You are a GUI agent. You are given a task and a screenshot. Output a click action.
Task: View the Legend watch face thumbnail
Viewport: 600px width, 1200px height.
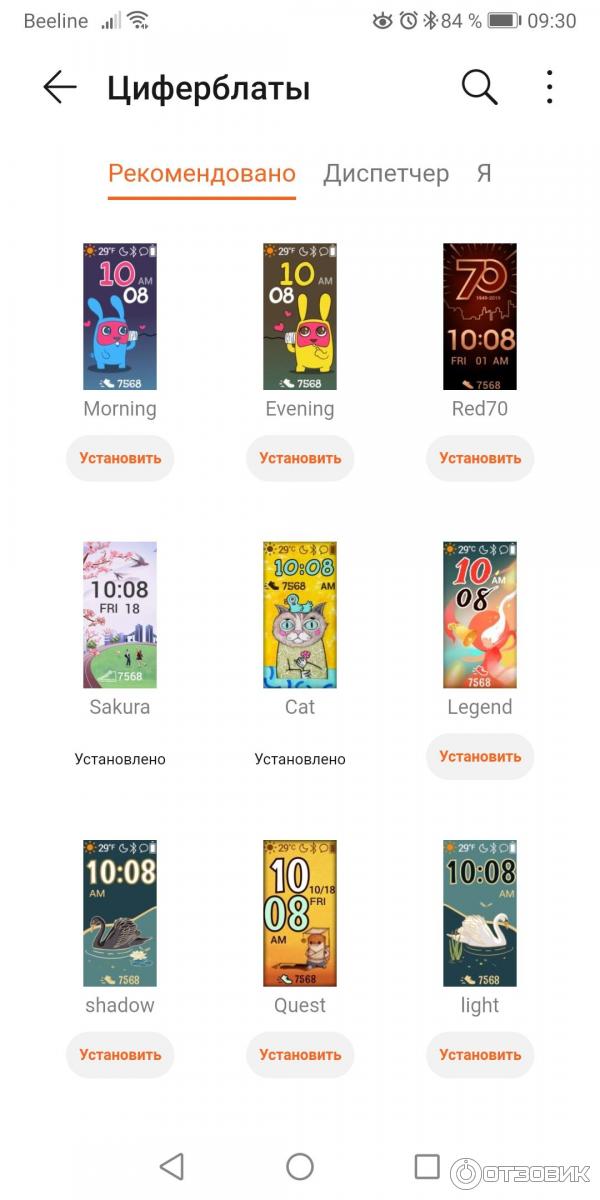click(x=480, y=615)
